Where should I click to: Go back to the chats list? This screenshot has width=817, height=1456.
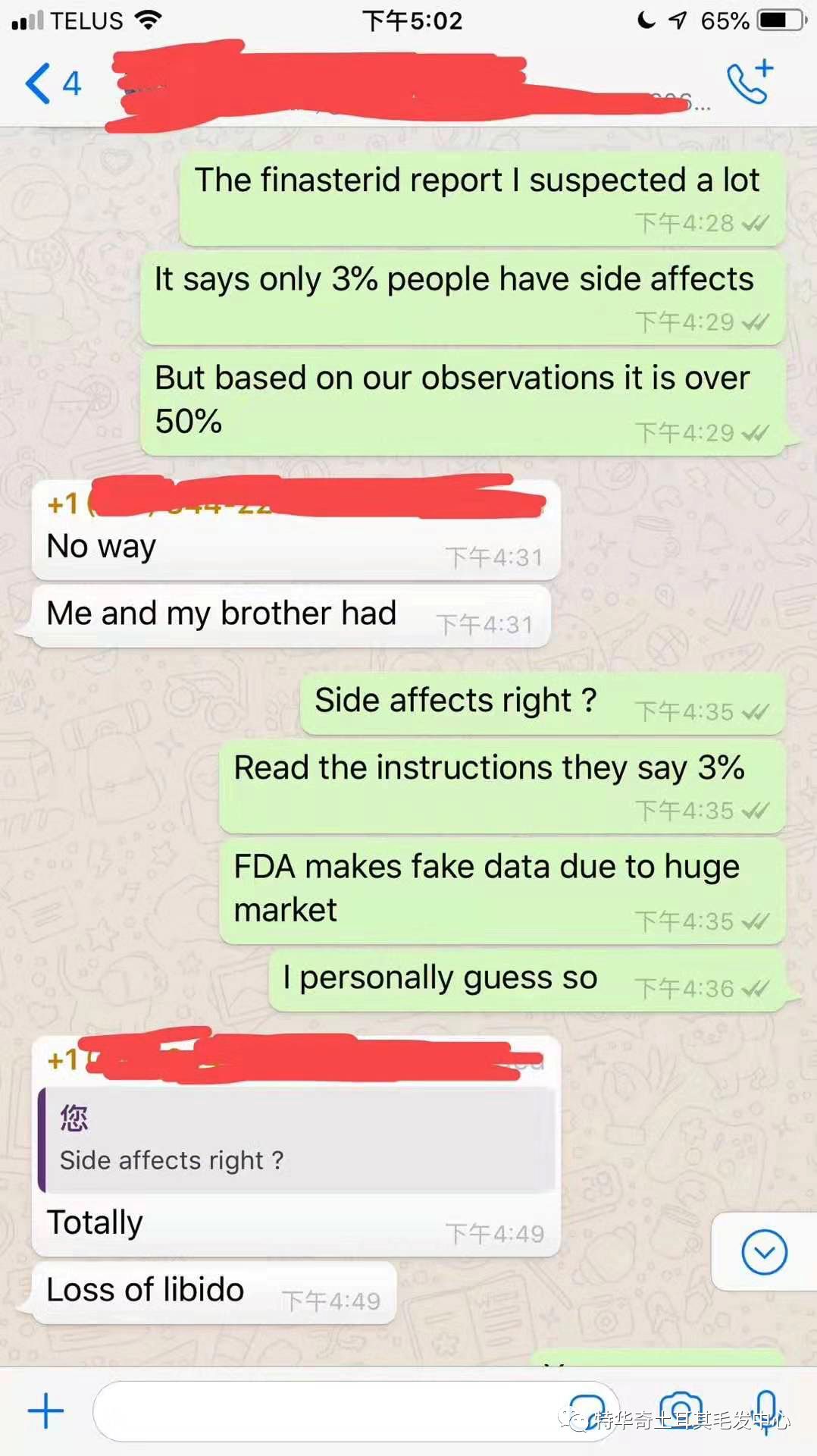[52, 83]
